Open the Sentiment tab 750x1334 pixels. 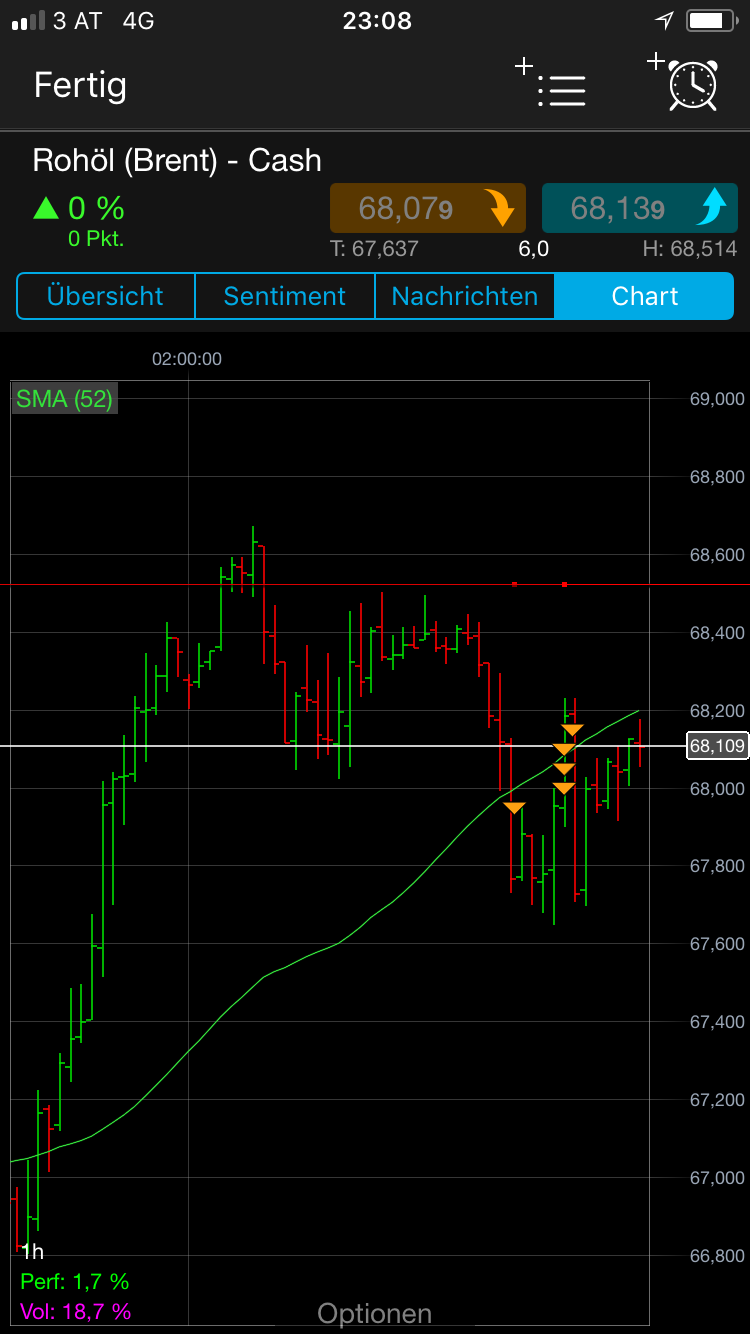tap(284, 296)
